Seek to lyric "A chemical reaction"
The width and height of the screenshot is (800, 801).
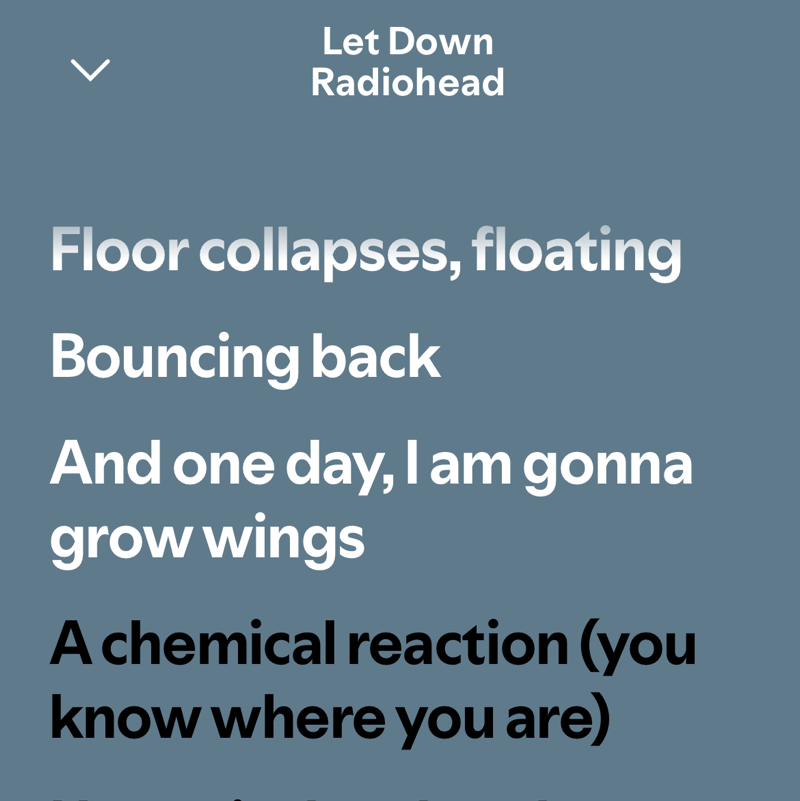(x=372, y=680)
